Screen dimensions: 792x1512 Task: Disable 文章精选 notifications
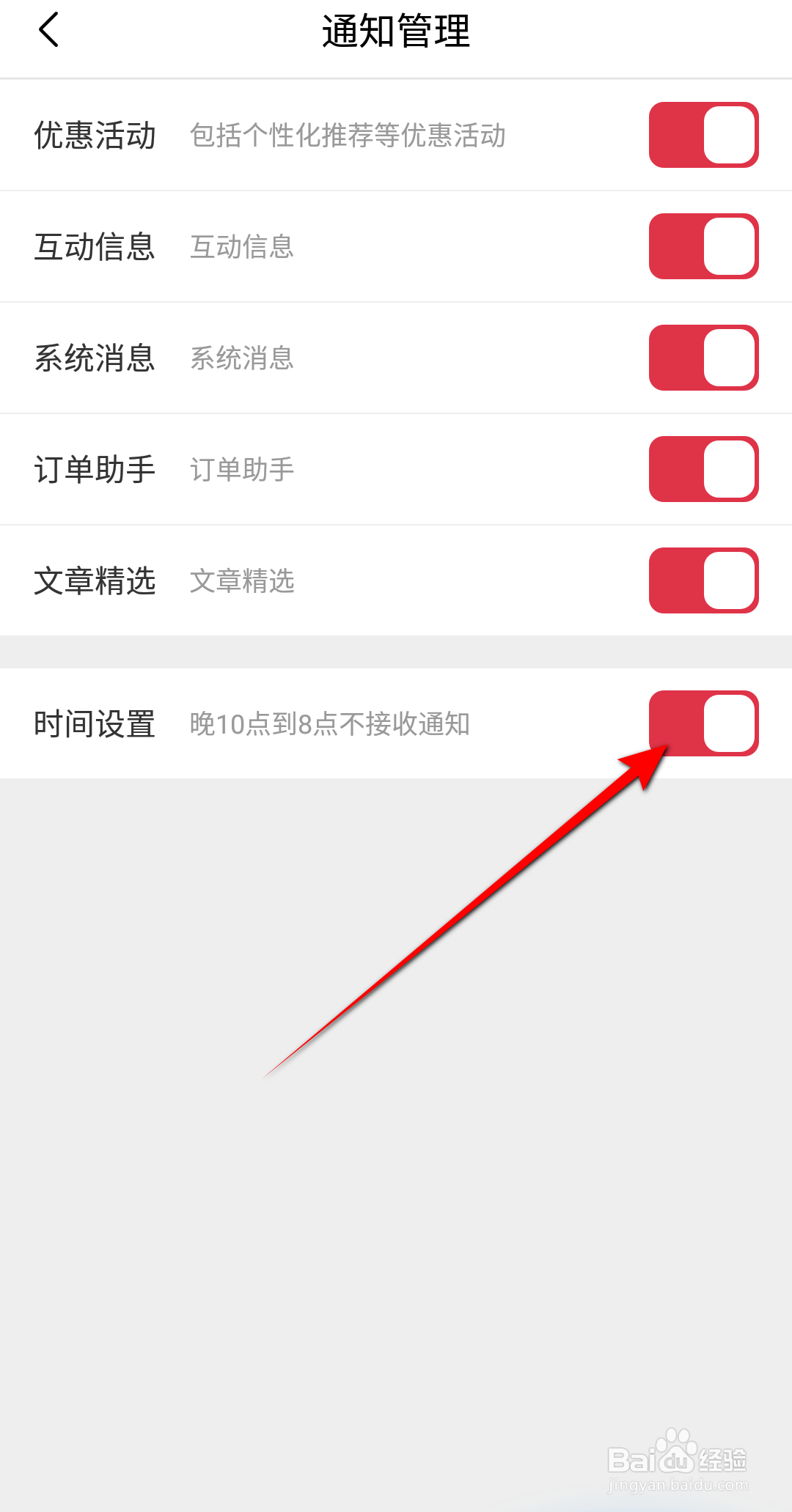click(703, 580)
